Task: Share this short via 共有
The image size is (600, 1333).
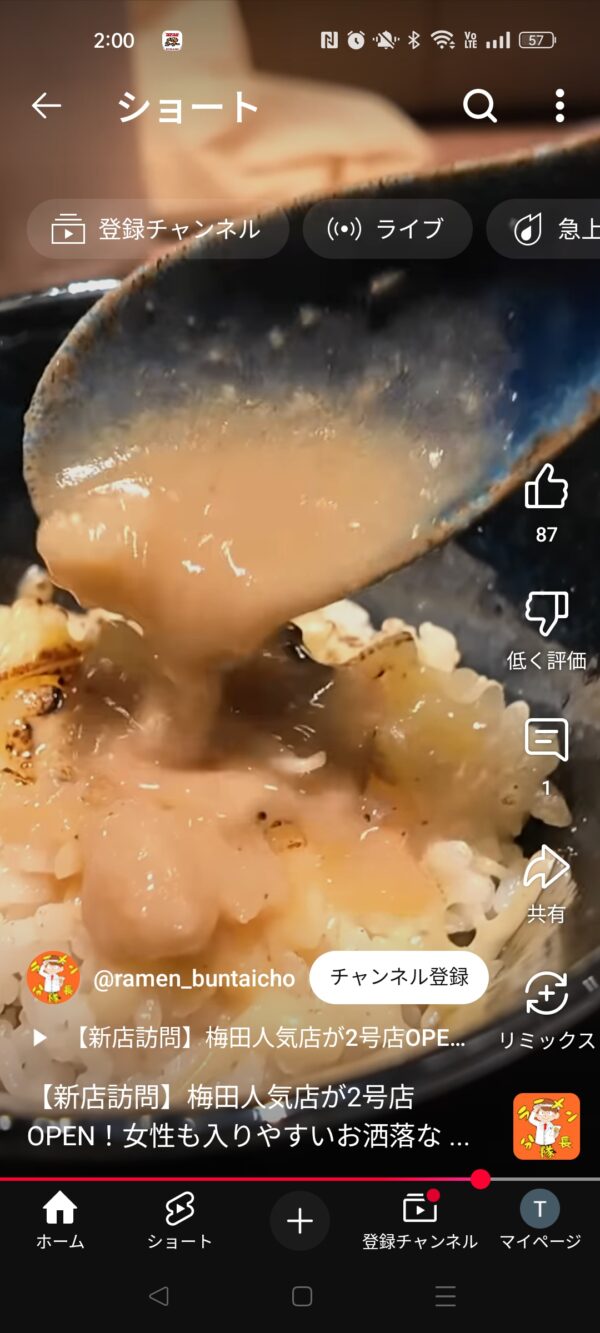Action: 546,868
